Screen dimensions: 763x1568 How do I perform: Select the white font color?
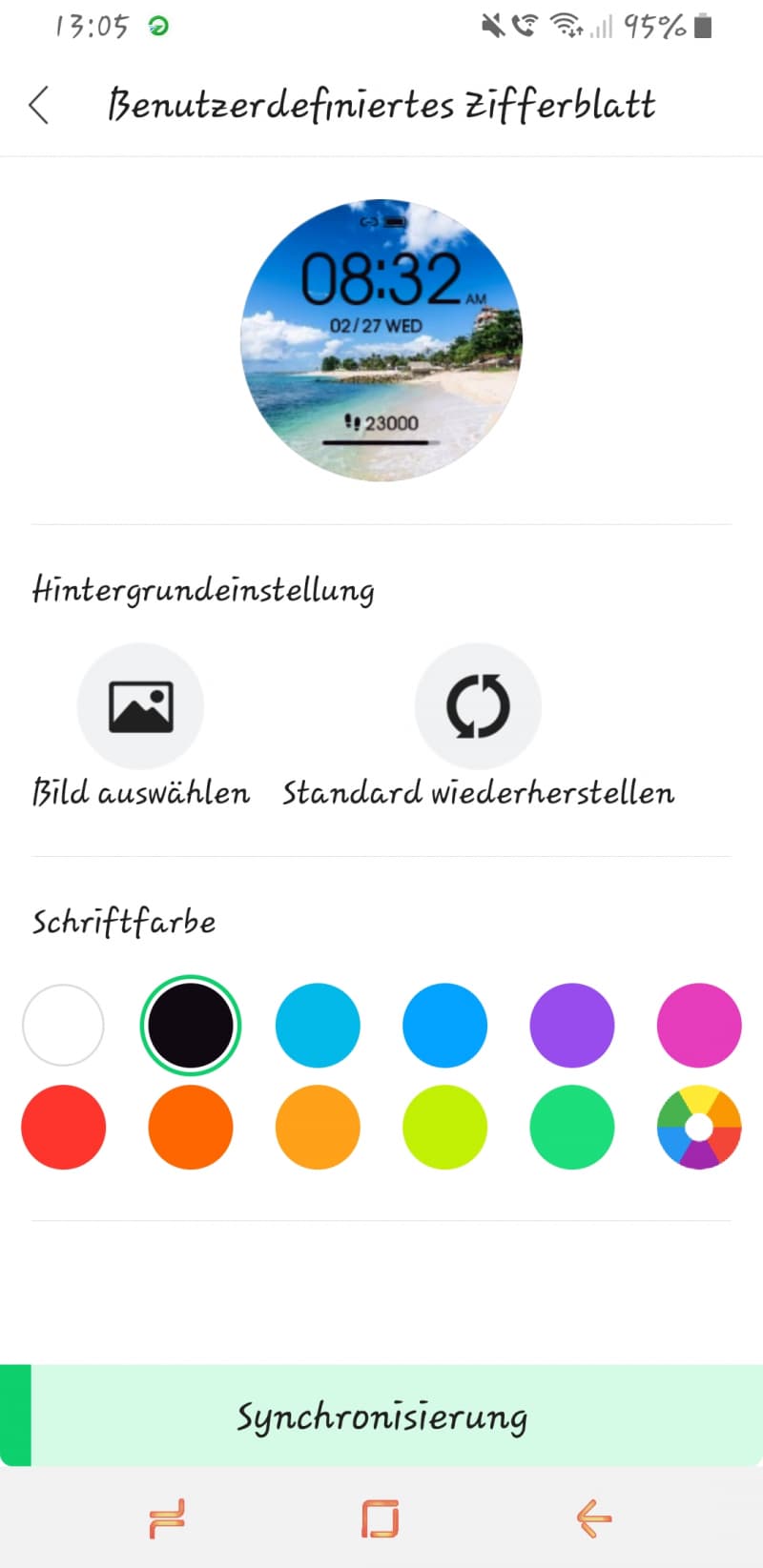pyautogui.click(x=63, y=1026)
